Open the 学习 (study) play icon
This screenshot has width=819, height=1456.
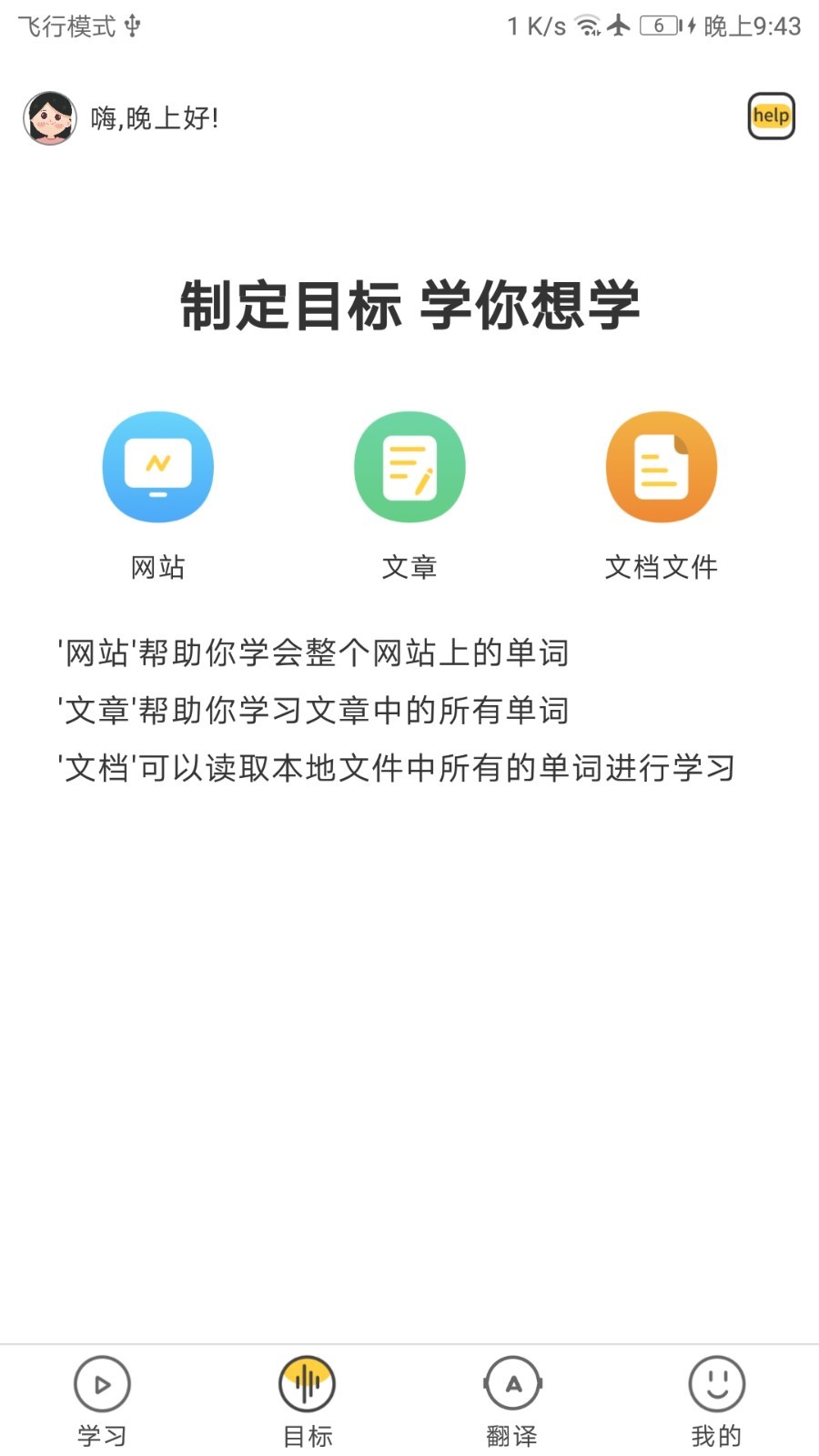click(102, 1383)
